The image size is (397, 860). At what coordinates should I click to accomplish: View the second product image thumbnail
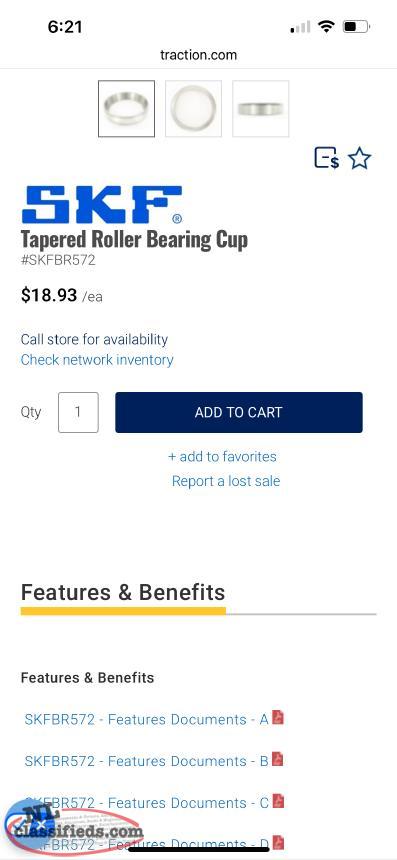(x=194, y=109)
